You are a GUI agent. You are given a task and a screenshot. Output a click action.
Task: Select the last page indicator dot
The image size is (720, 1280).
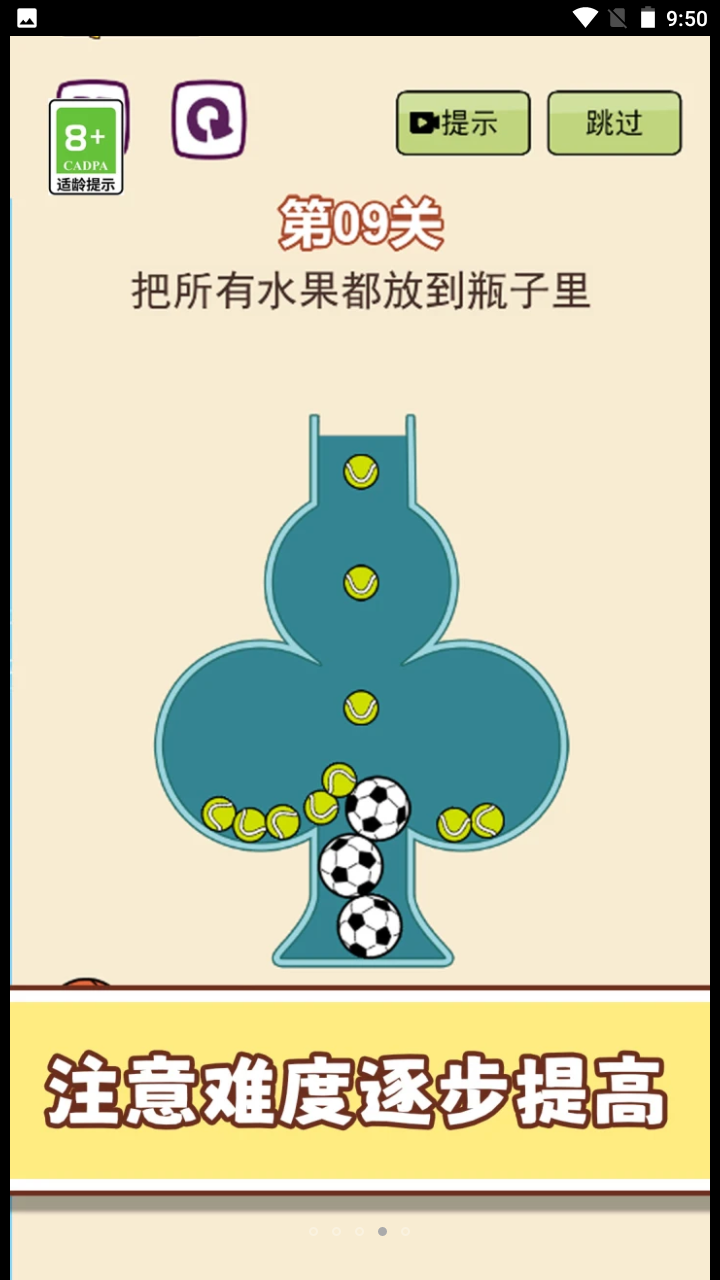pos(405,1231)
